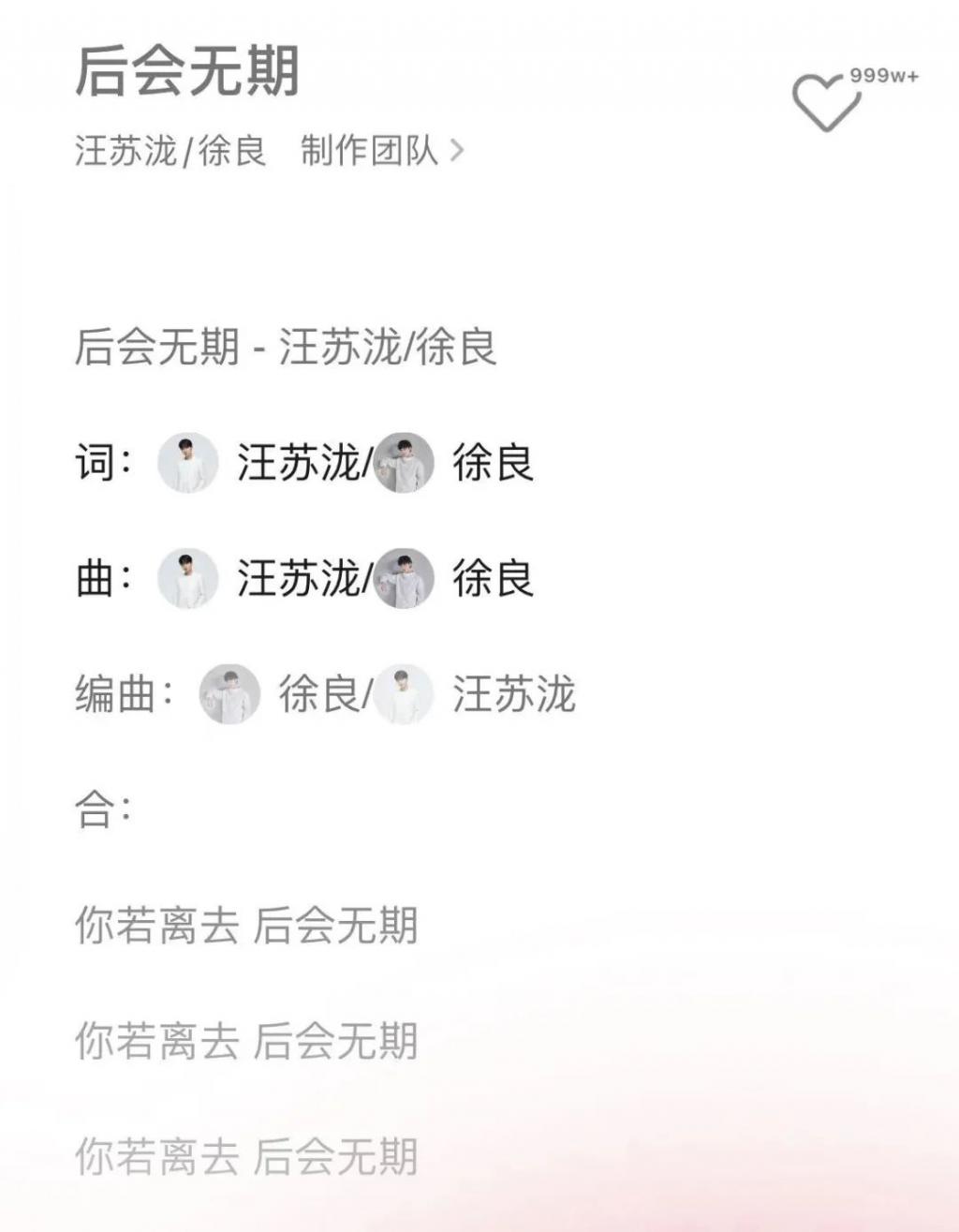959x1232 pixels.
Task: Open the 制作团队 production team link
Action: (381, 151)
